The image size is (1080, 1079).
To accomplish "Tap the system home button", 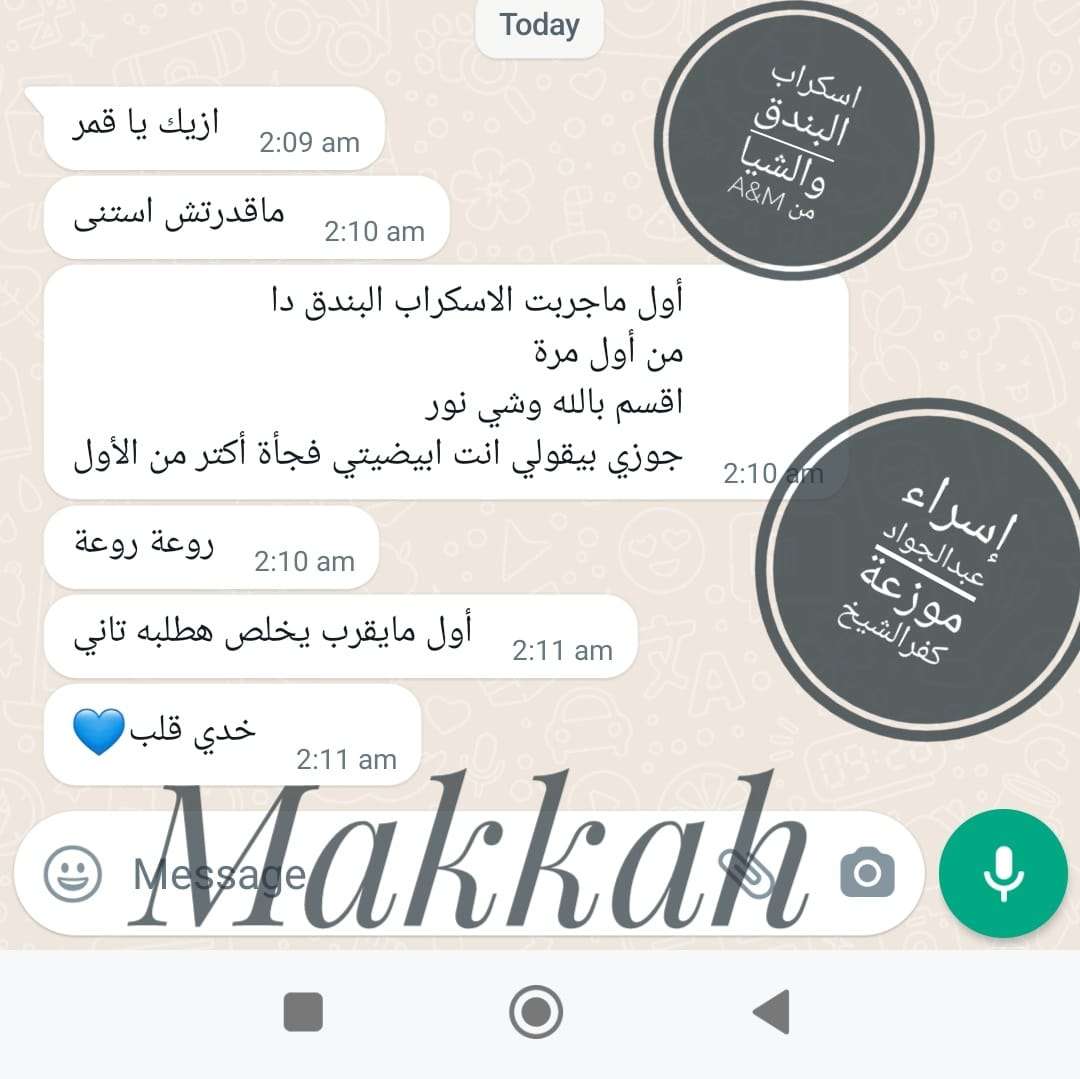I will coord(536,1012).
